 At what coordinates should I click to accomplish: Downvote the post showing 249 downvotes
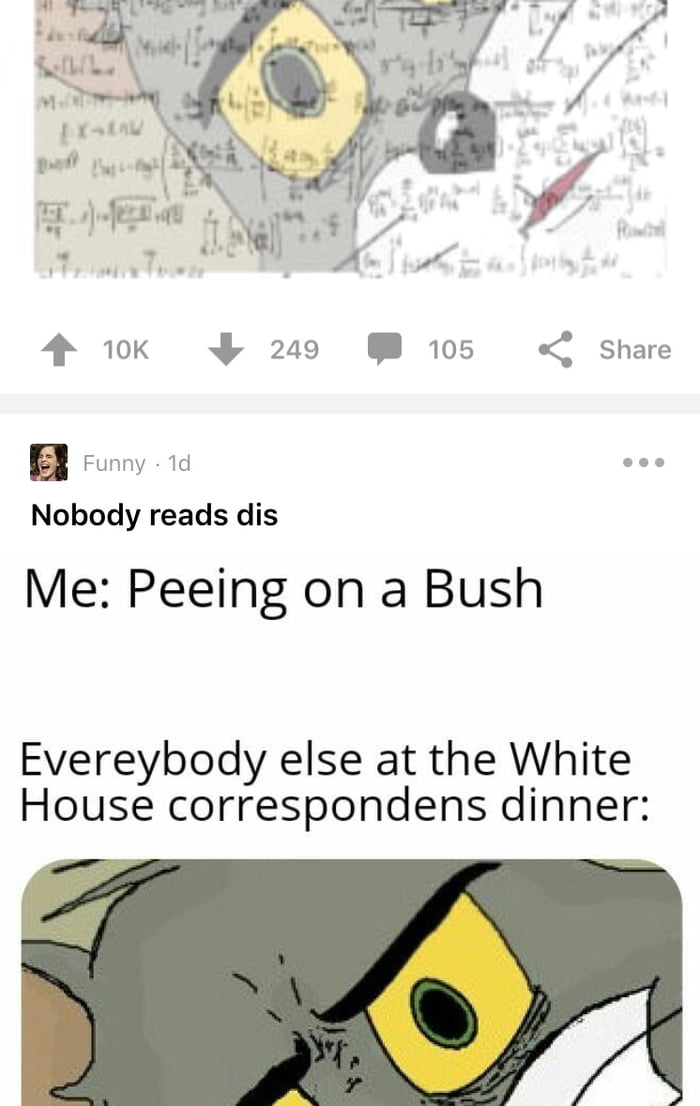pyautogui.click(x=228, y=349)
